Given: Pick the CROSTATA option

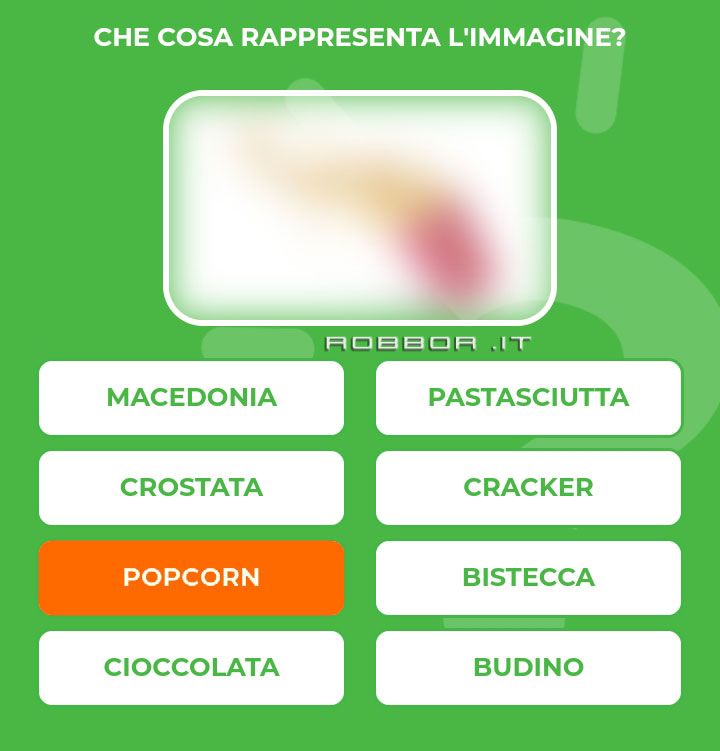Looking at the screenshot, I should click(191, 488).
